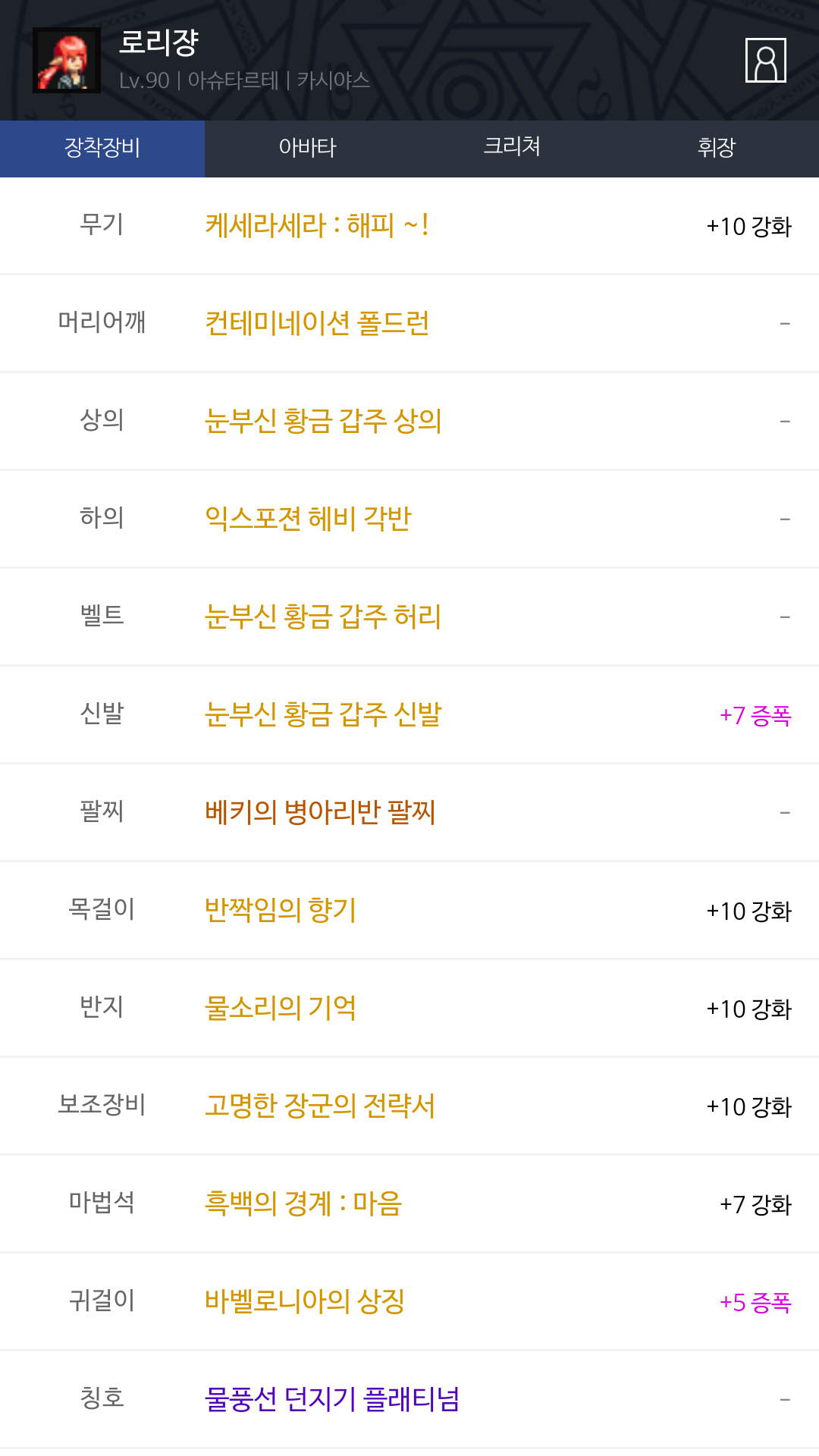Select the 장착장비 tab
This screenshot has width=819, height=1456.
click(x=102, y=148)
